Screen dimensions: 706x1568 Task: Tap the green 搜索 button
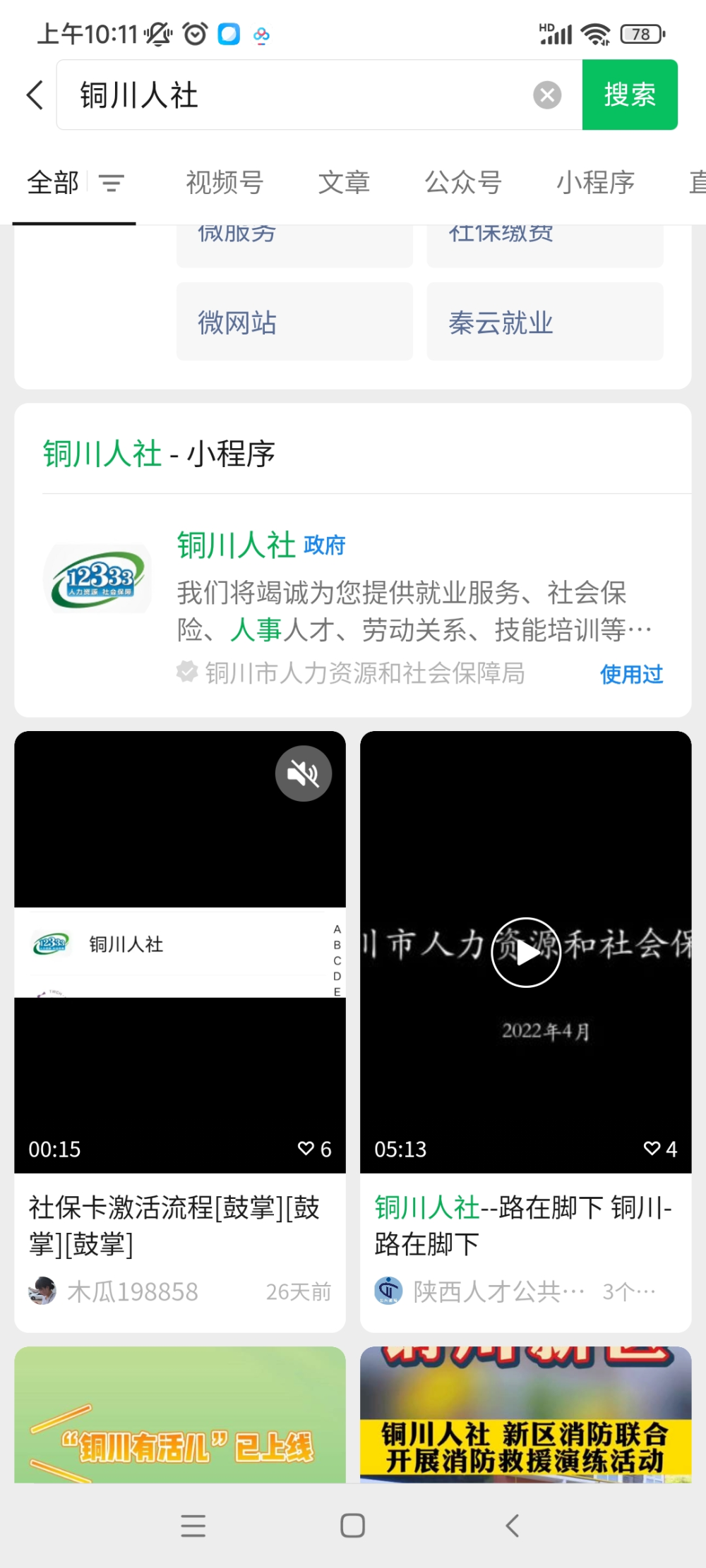pos(630,95)
